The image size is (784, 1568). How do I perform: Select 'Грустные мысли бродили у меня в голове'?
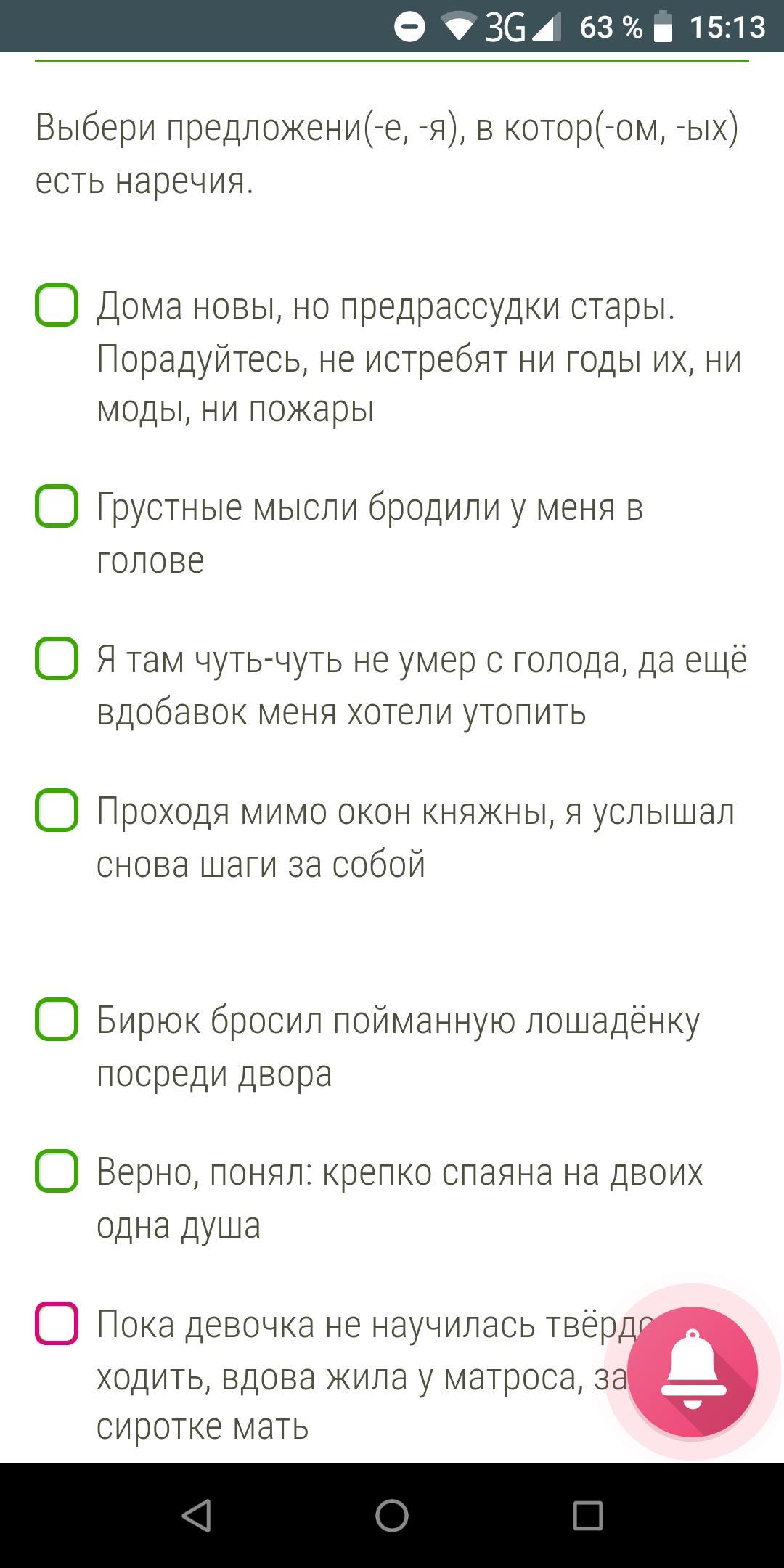point(57,506)
